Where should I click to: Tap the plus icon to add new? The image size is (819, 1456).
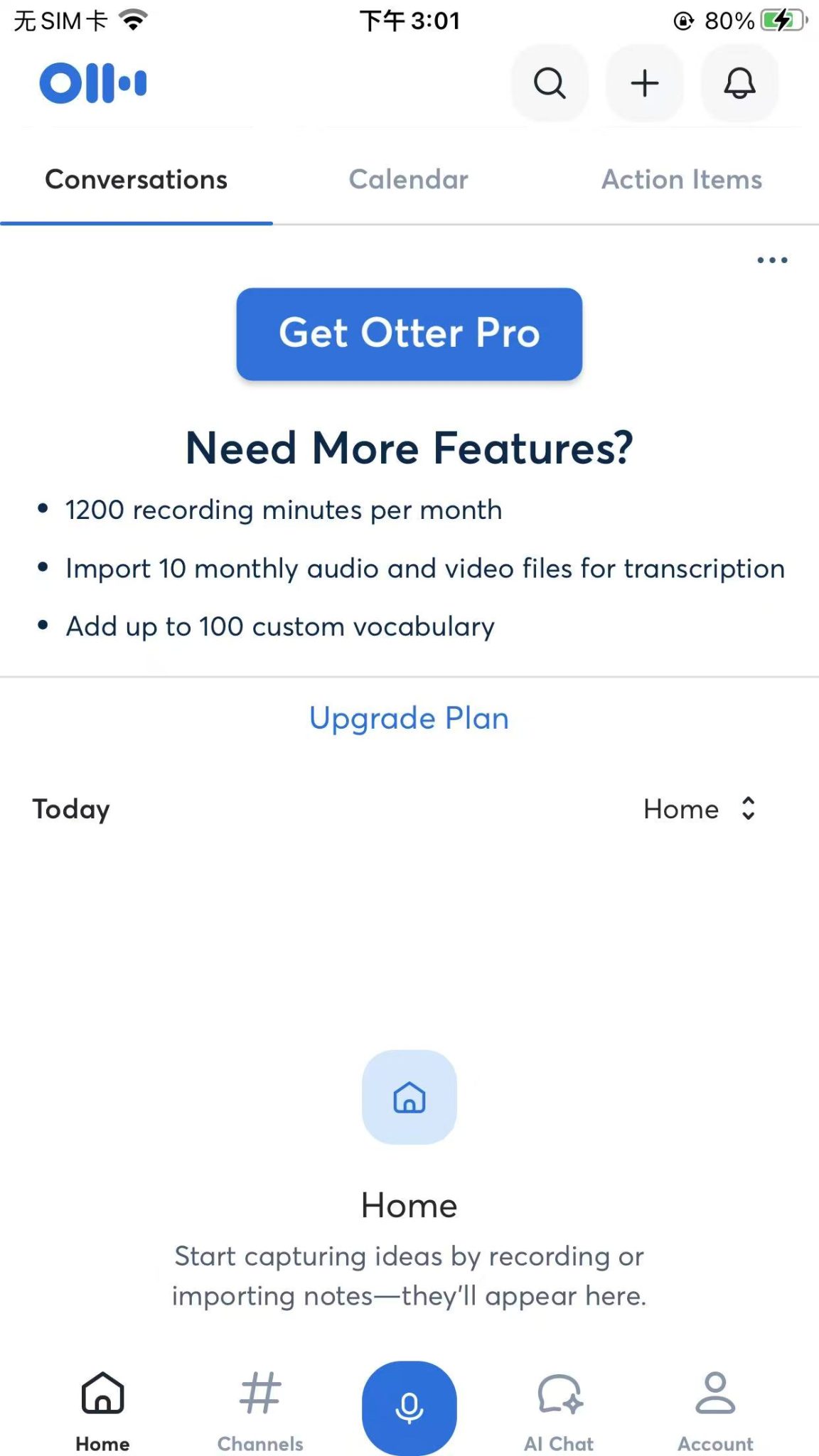[x=645, y=83]
